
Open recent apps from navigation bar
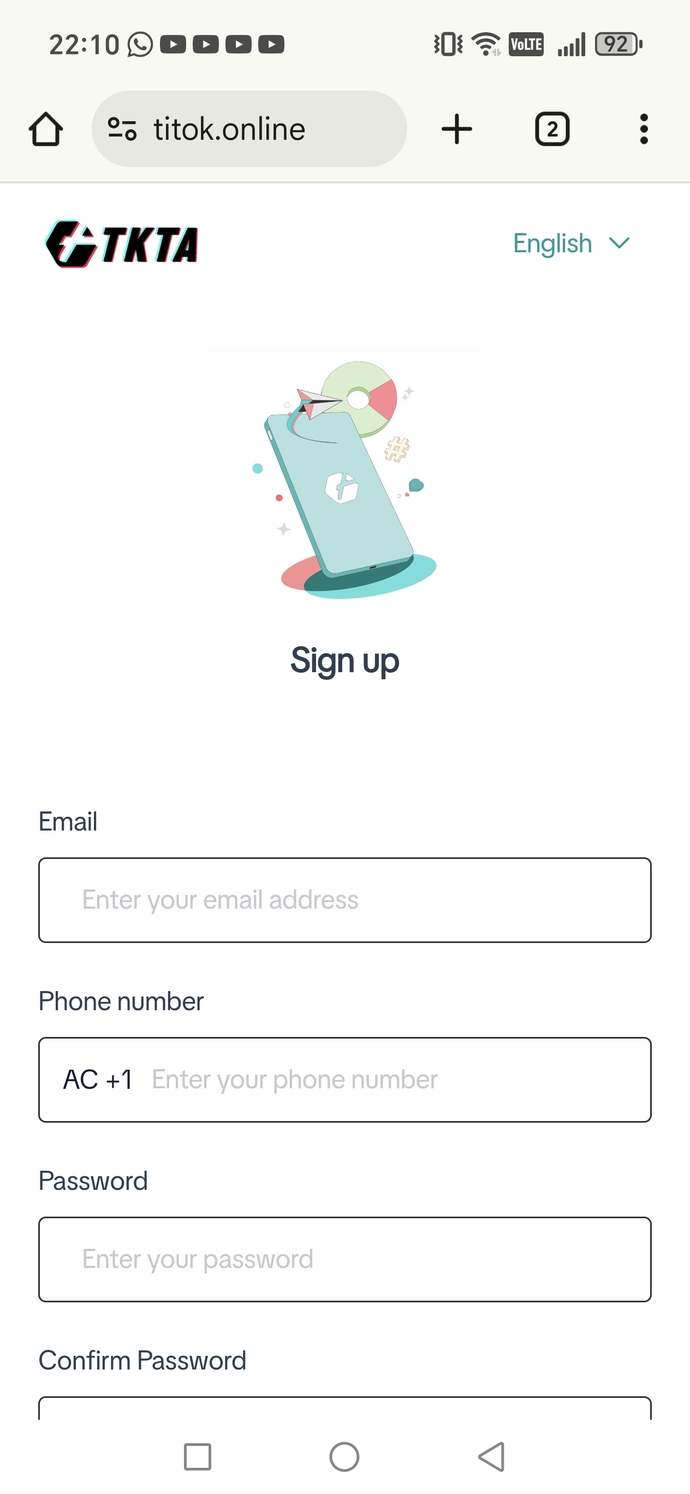click(198, 1456)
